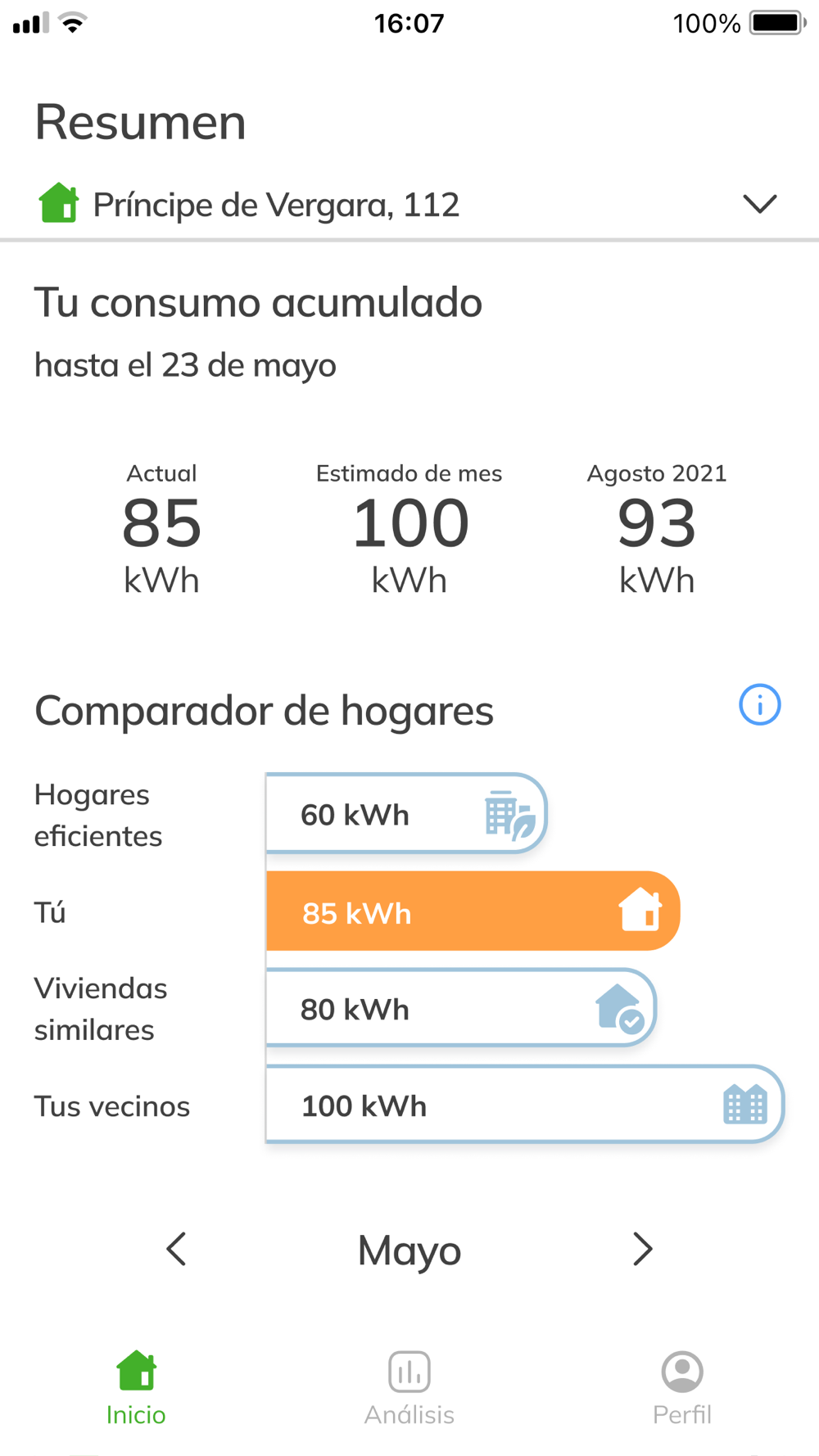
Task: Select the Inicio tab
Action: (x=136, y=1387)
